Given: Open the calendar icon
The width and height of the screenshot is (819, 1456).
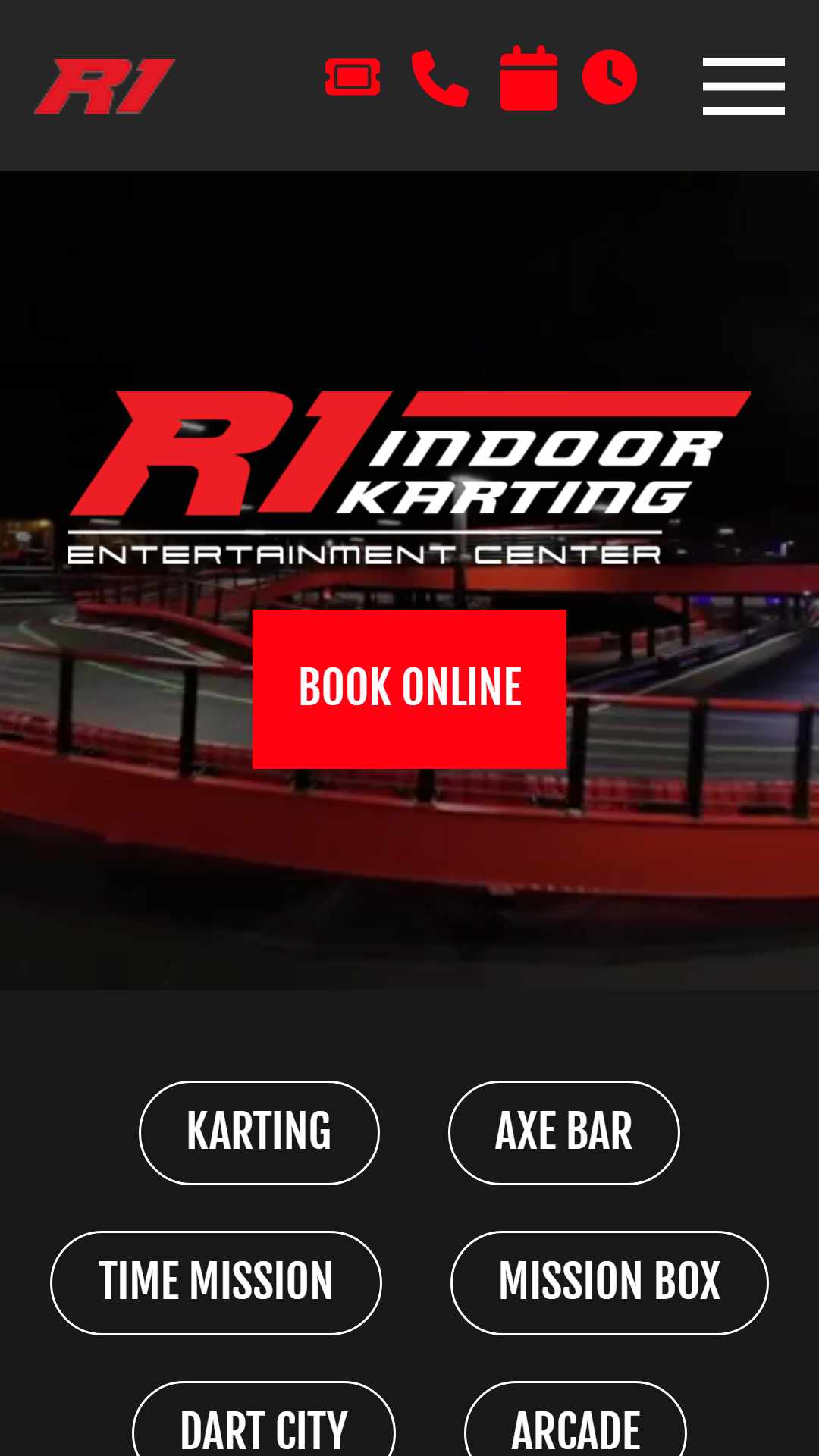Looking at the screenshot, I should pos(529,79).
